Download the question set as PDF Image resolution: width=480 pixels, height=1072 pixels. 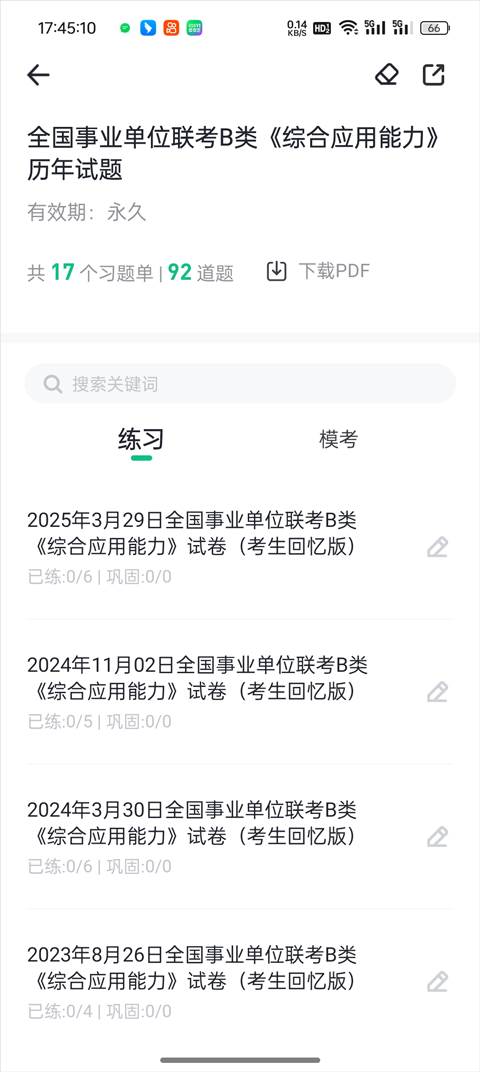click(318, 271)
